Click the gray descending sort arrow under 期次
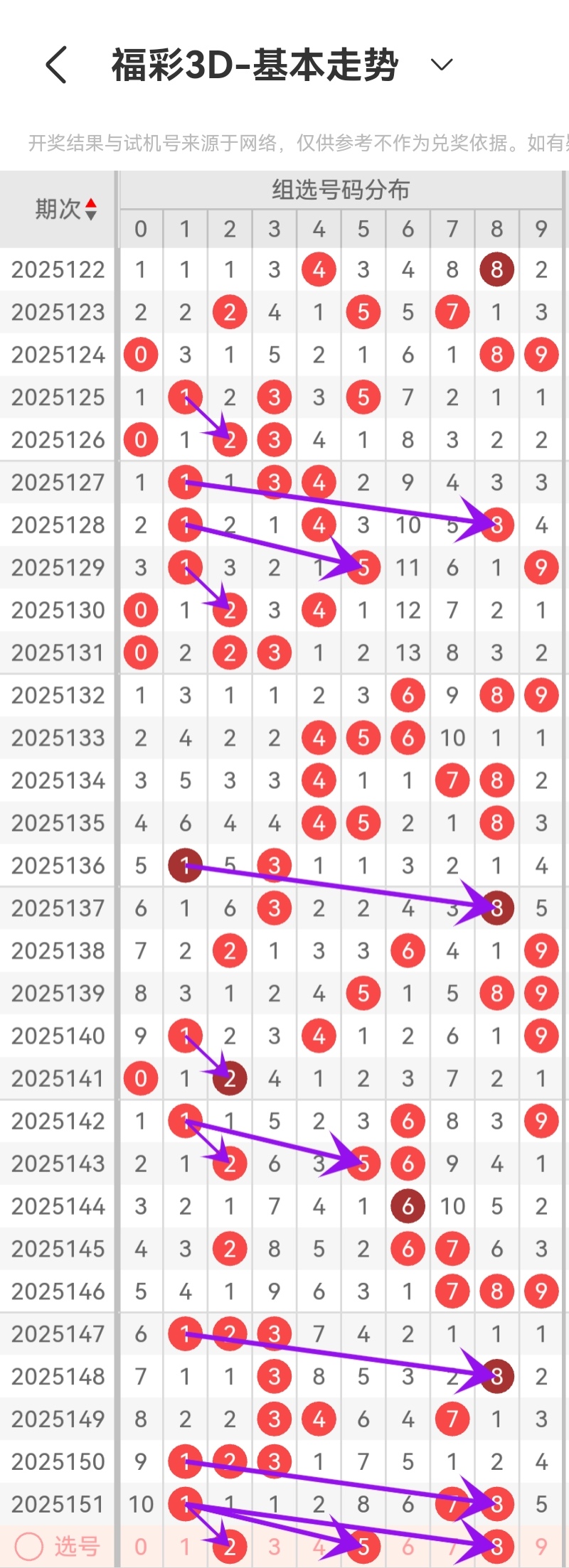Viewport: 569px width, 1568px height. (91, 215)
